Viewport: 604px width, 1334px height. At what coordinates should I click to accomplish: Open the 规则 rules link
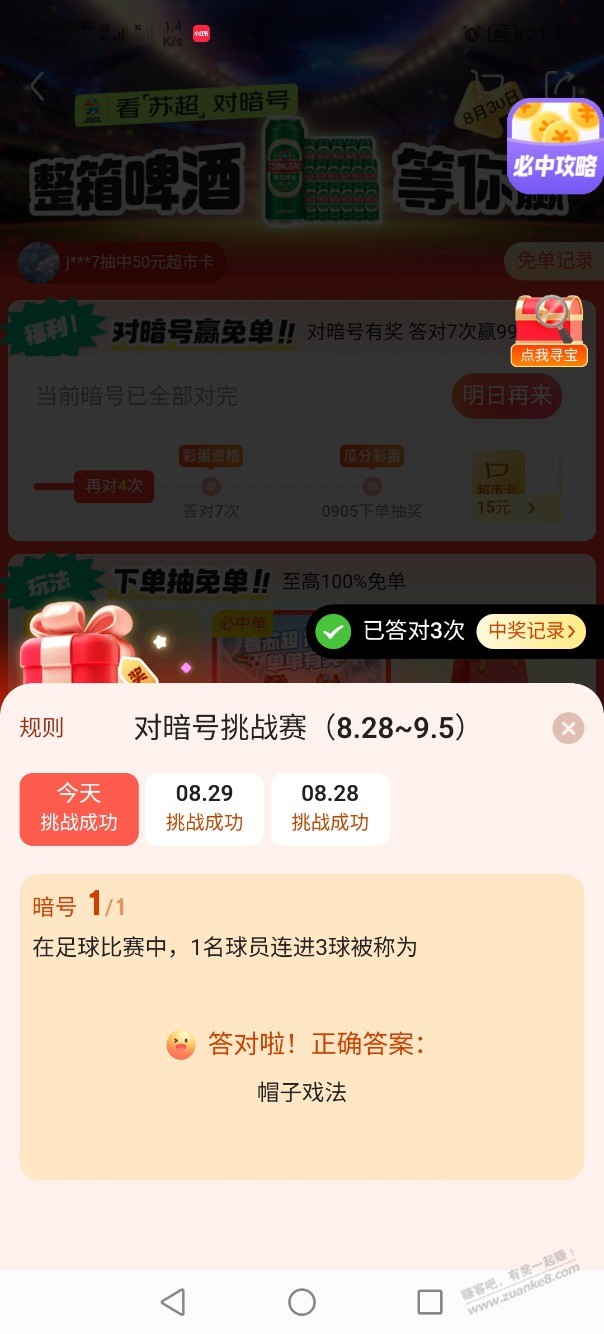point(41,728)
